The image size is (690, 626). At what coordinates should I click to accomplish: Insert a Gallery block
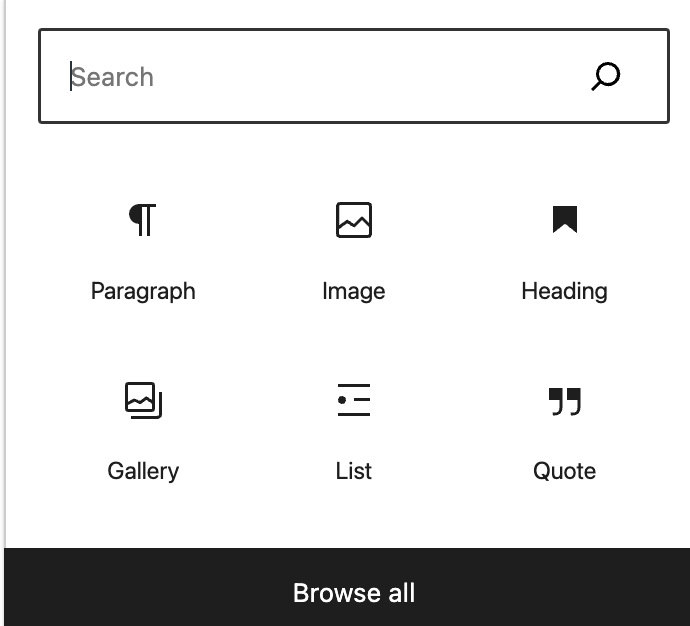[143, 431]
